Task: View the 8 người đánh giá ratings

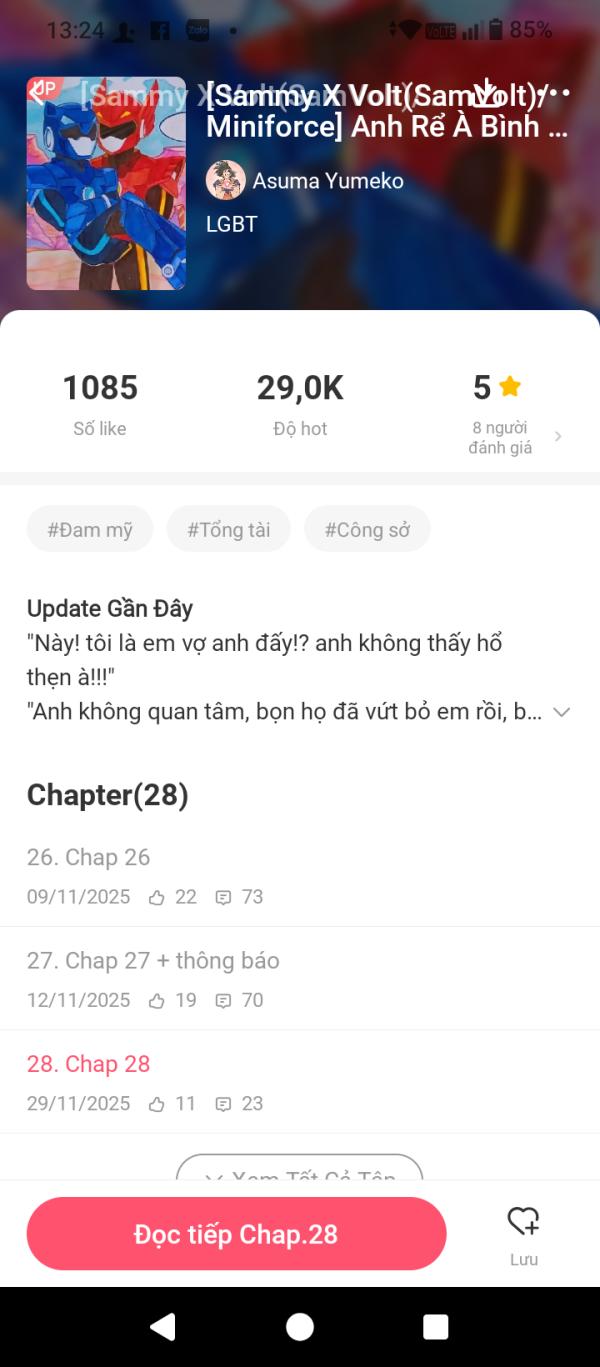Action: [511, 436]
